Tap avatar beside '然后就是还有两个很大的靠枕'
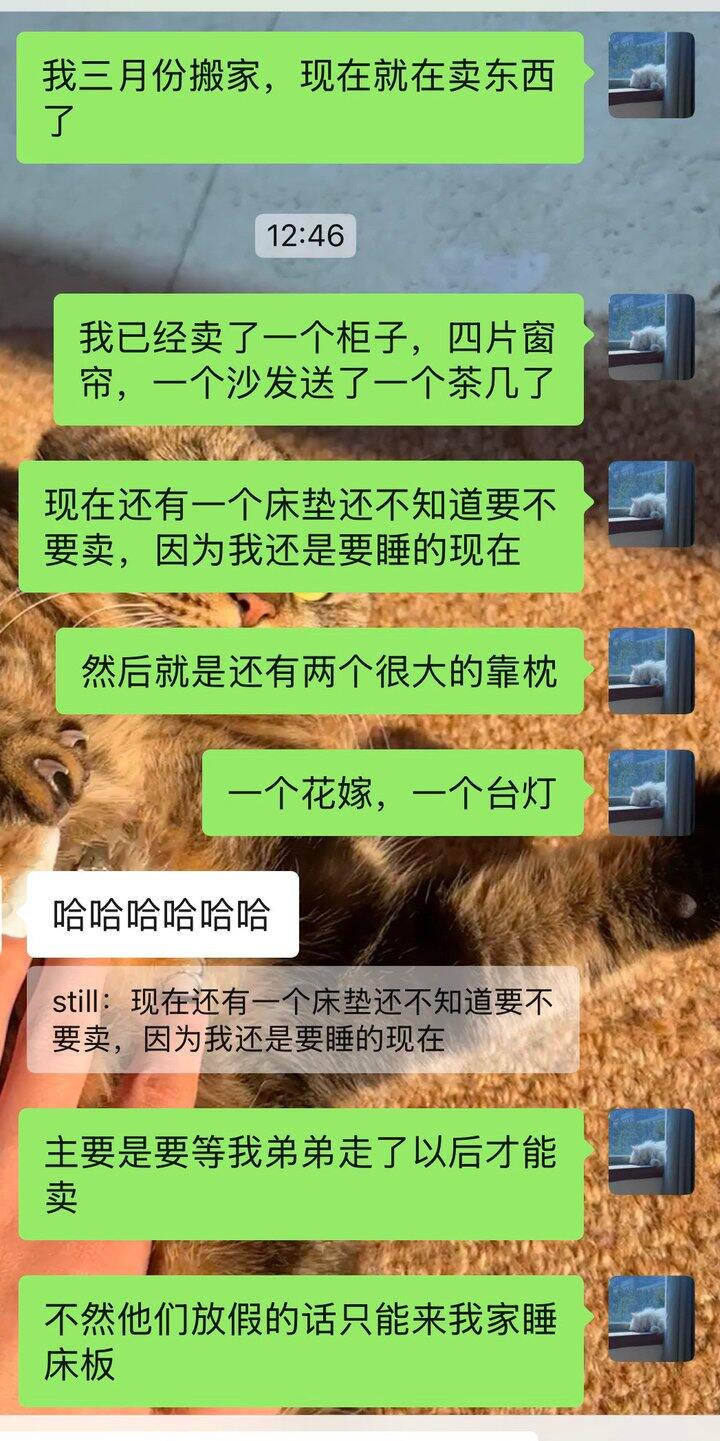Image resolution: width=720 pixels, height=1441 pixels. (651, 671)
